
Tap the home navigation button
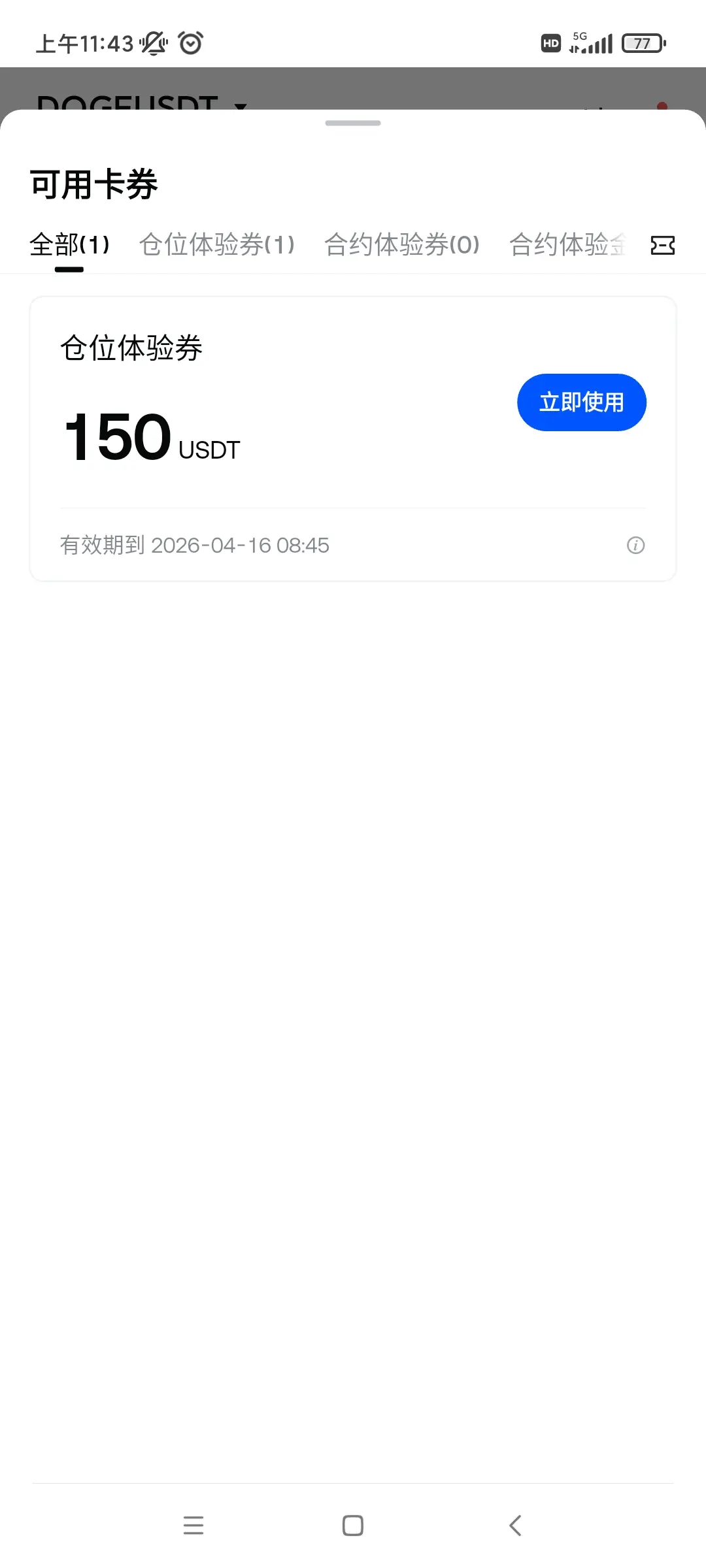[352, 1526]
